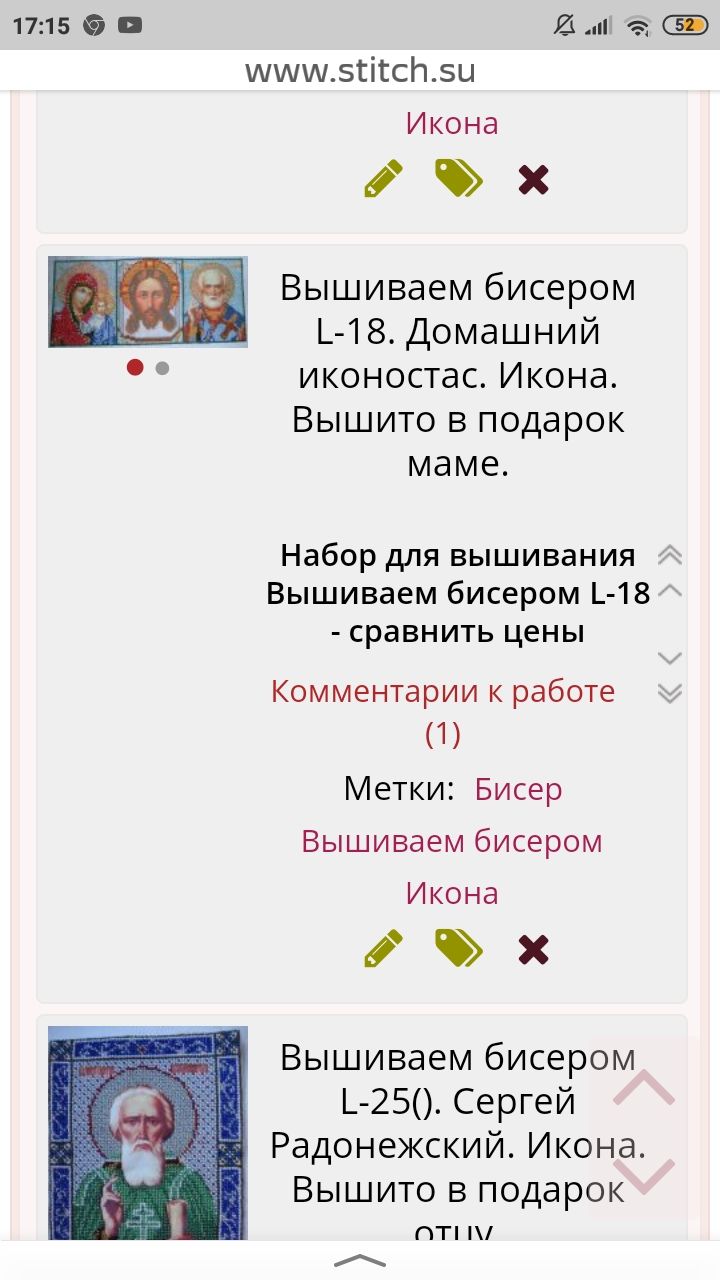Viewport: 720px width, 1280px height.
Task: Open the www.stitch.su address bar
Action: tap(360, 71)
